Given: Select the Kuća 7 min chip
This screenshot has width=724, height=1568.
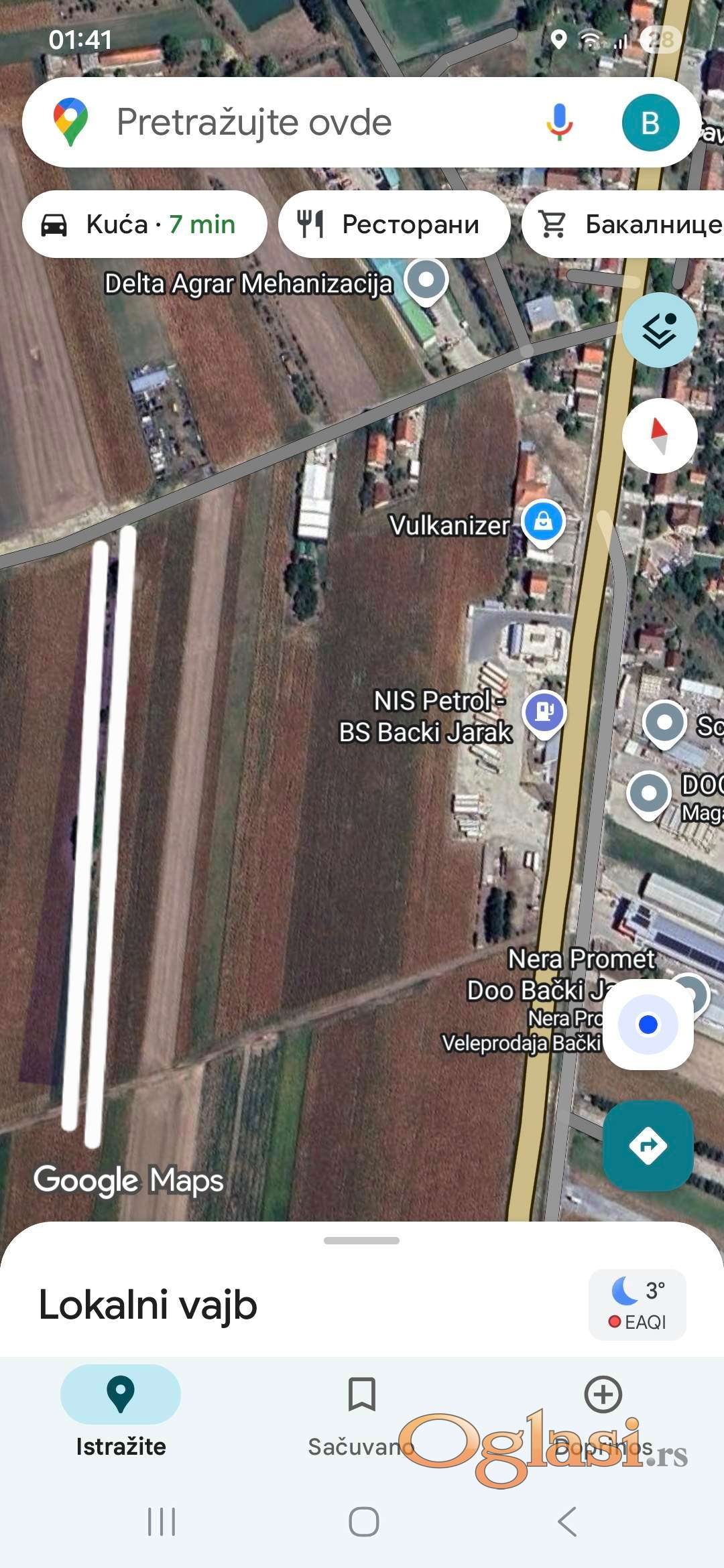Looking at the screenshot, I should (x=144, y=224).
